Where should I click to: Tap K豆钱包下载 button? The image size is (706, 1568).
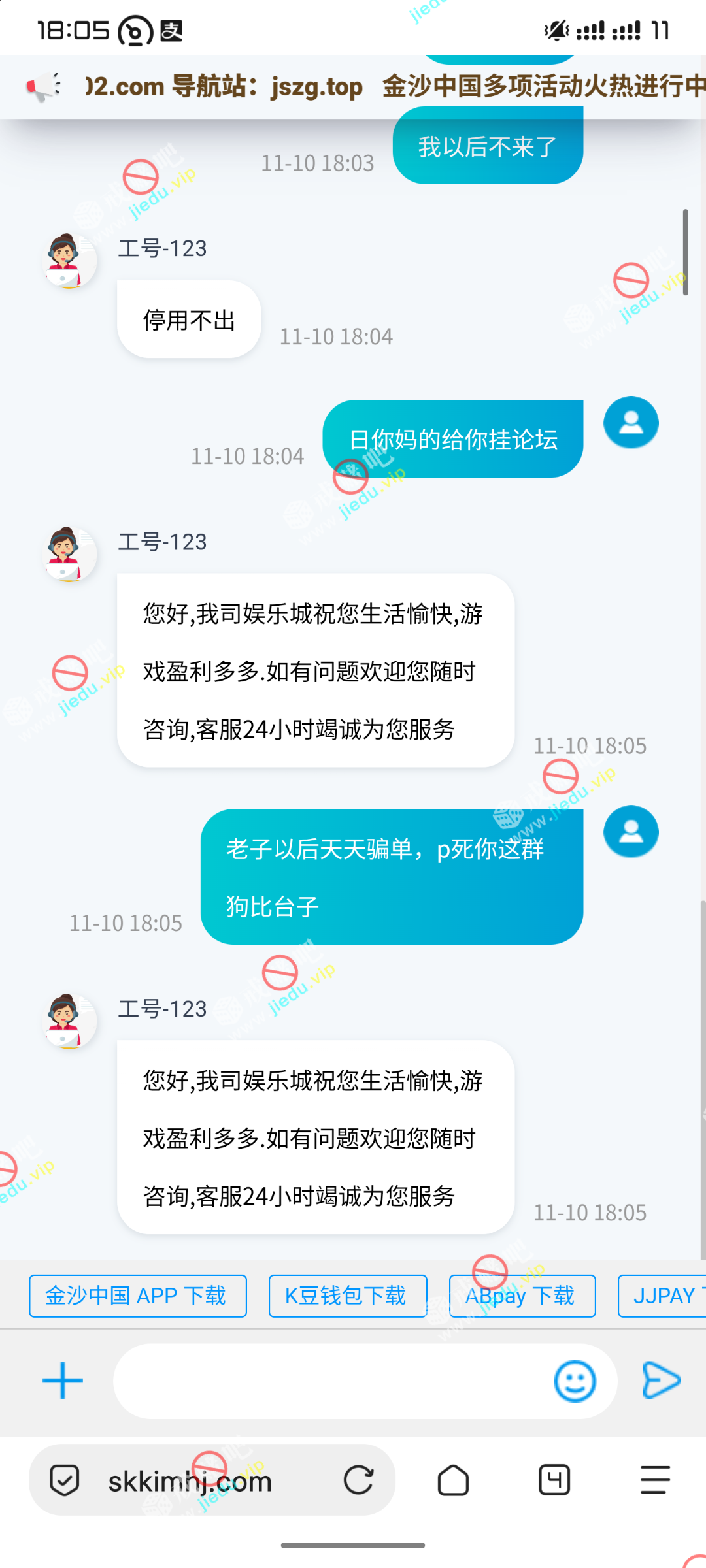pyautogui.click(x=348, y=1296)
